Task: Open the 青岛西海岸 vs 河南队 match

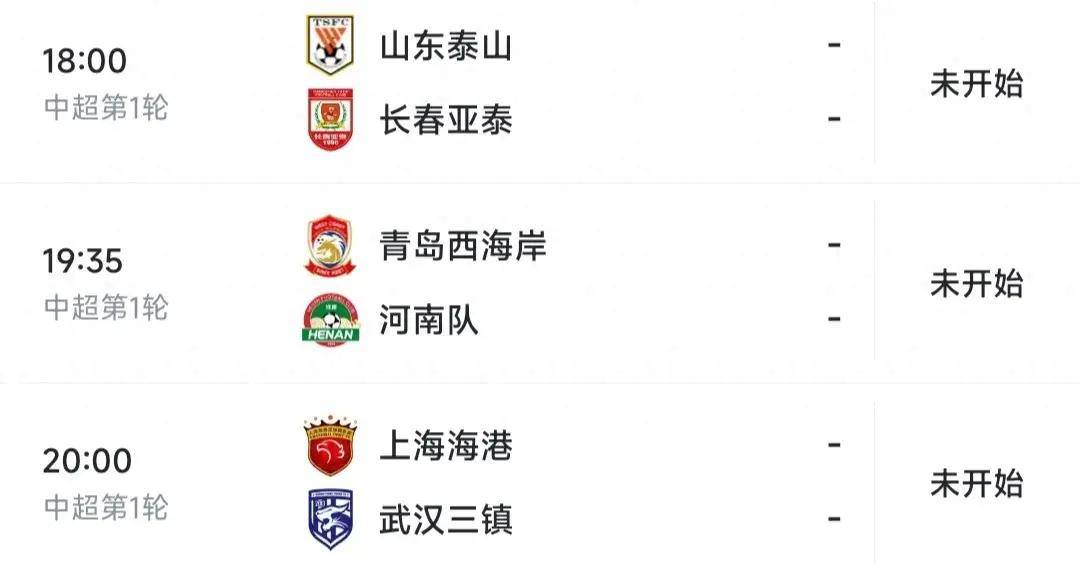Action: 540,283
